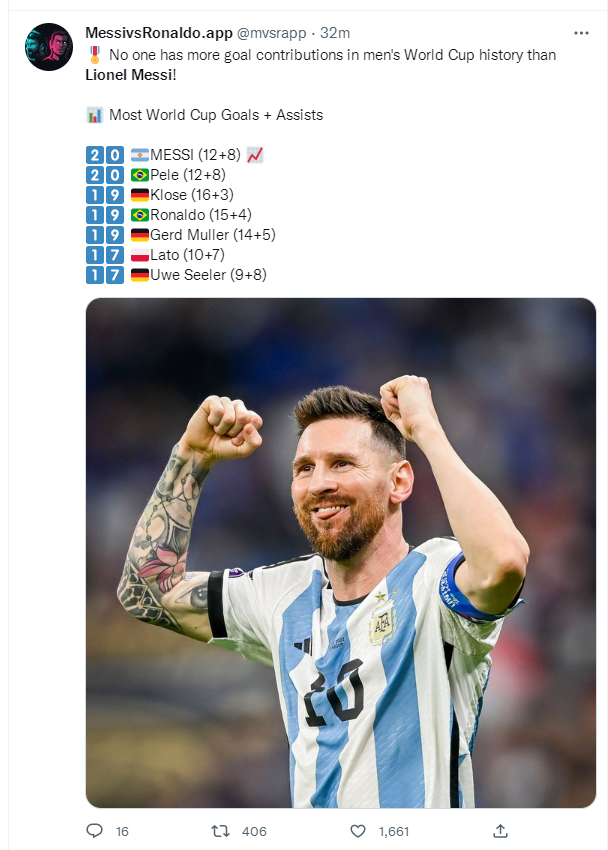
Task: Retweet this Messi post
Action: coord(222,831)
